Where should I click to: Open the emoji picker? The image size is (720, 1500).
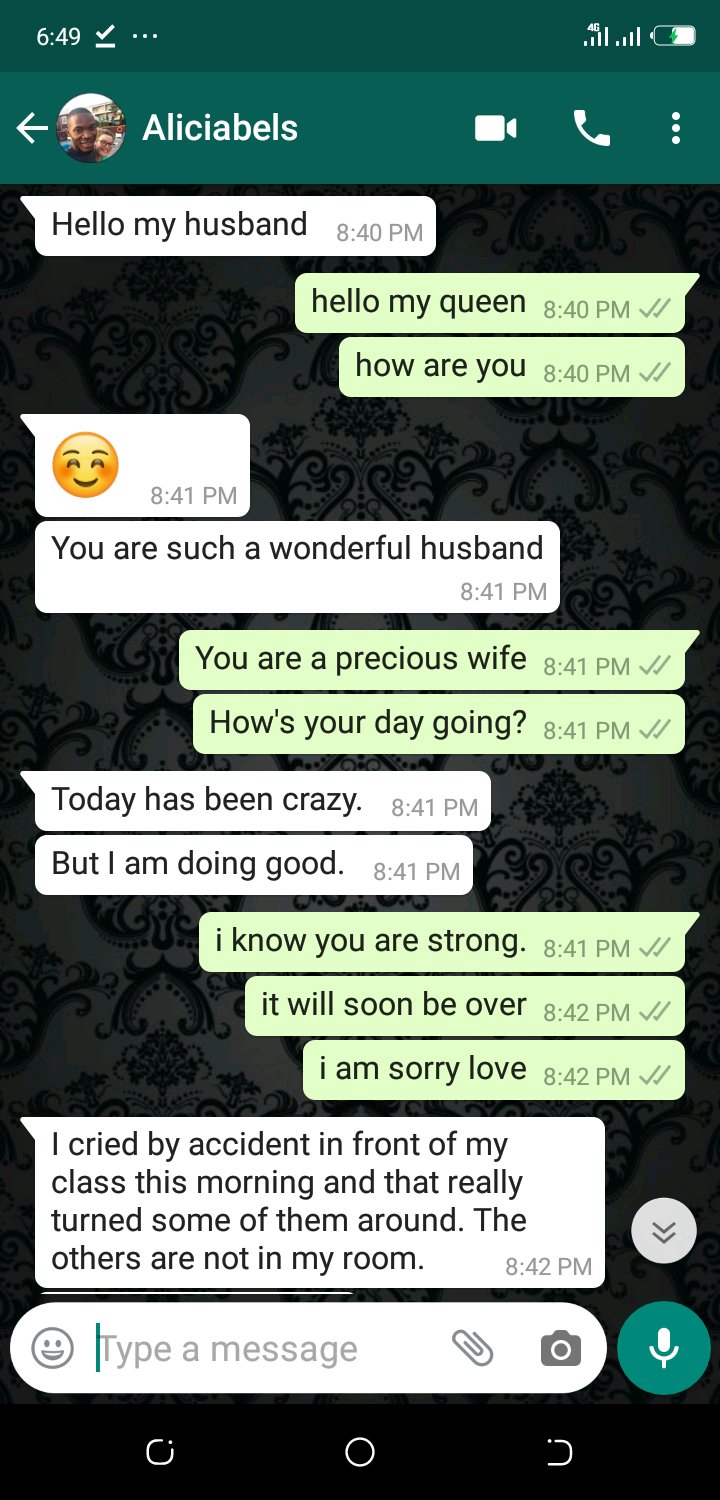[53, 1348]
